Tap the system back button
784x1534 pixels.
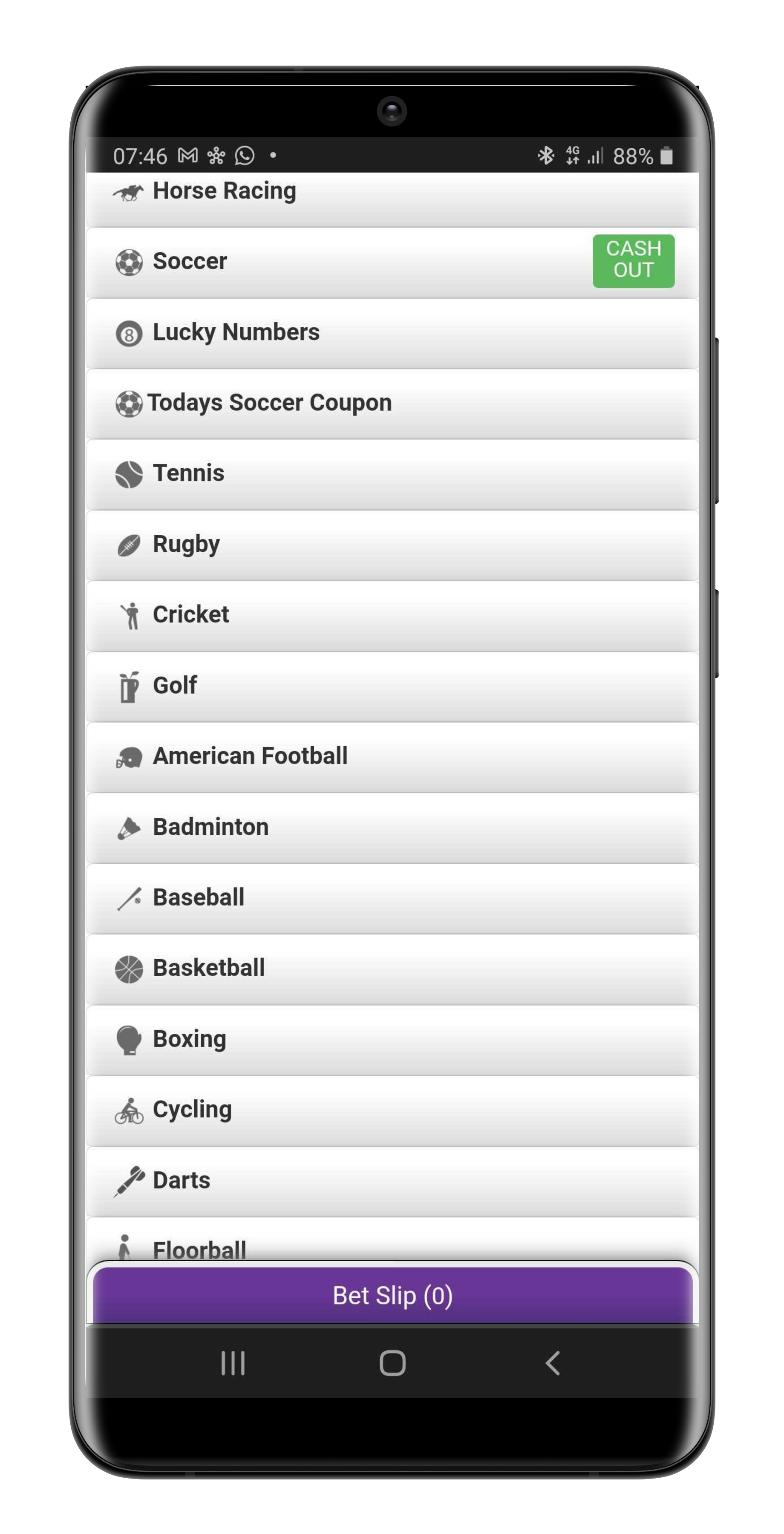click(553, 1363)
